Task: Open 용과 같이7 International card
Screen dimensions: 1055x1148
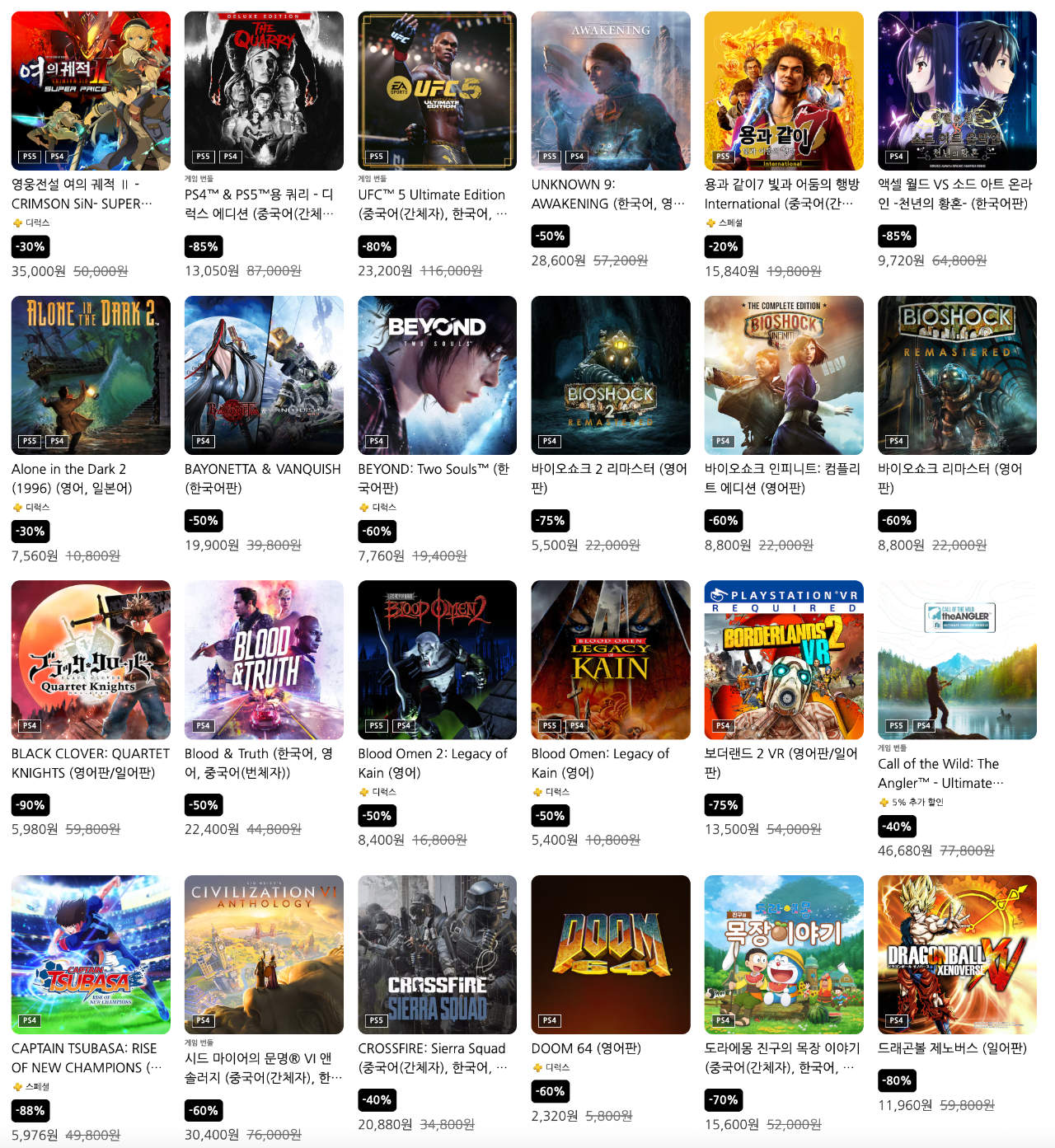Action: 784,91
